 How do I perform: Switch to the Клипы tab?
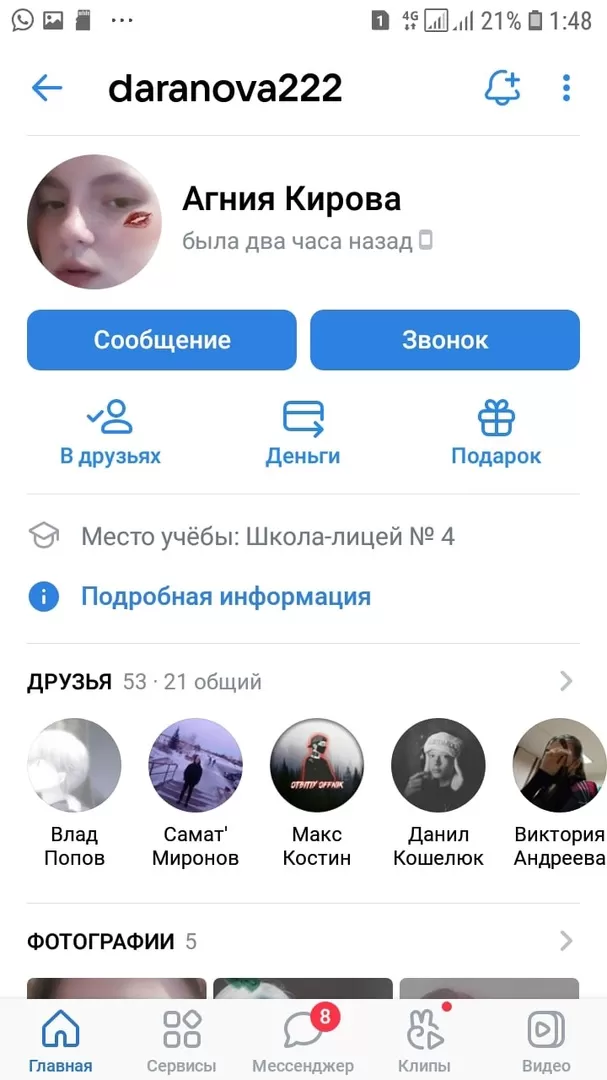424,1040
